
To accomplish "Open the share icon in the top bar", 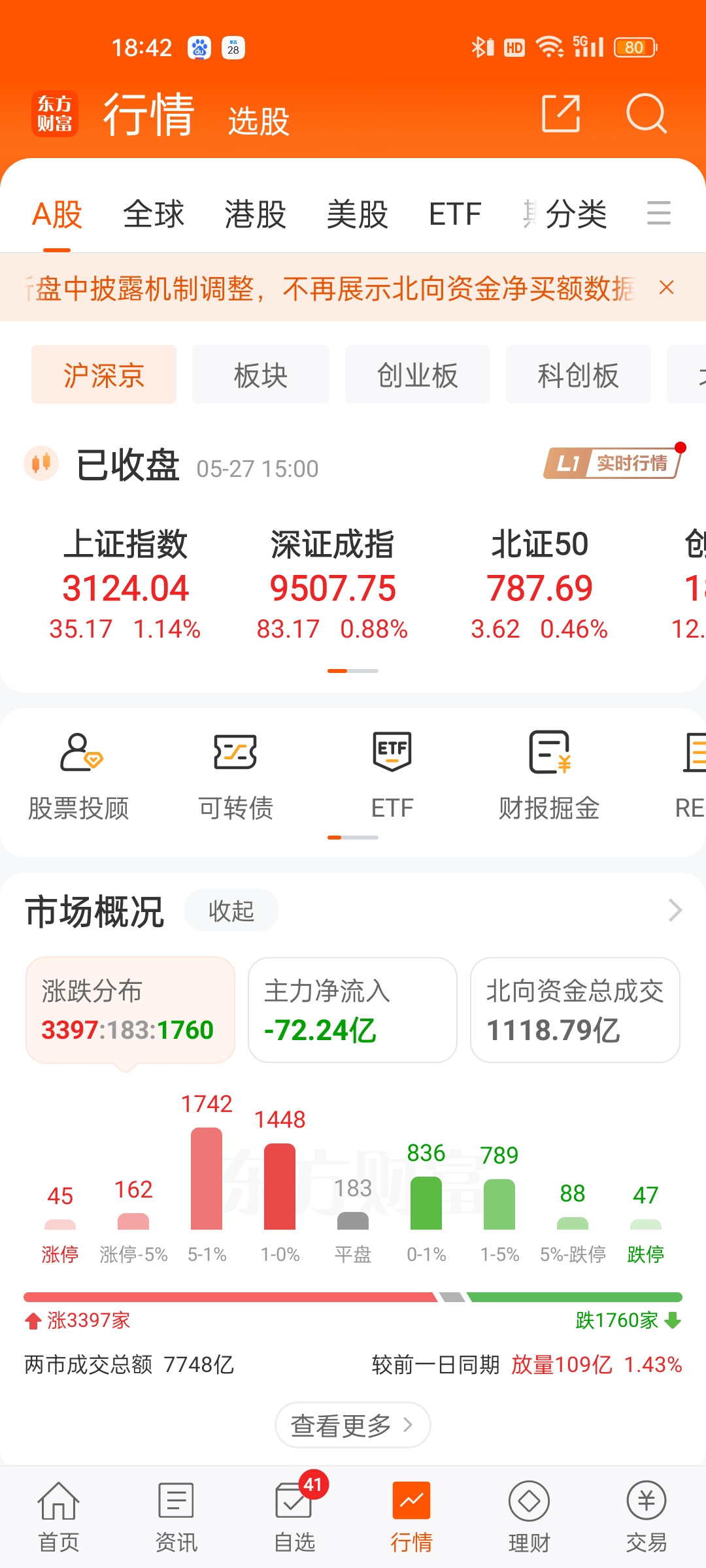I will [561, 114].
